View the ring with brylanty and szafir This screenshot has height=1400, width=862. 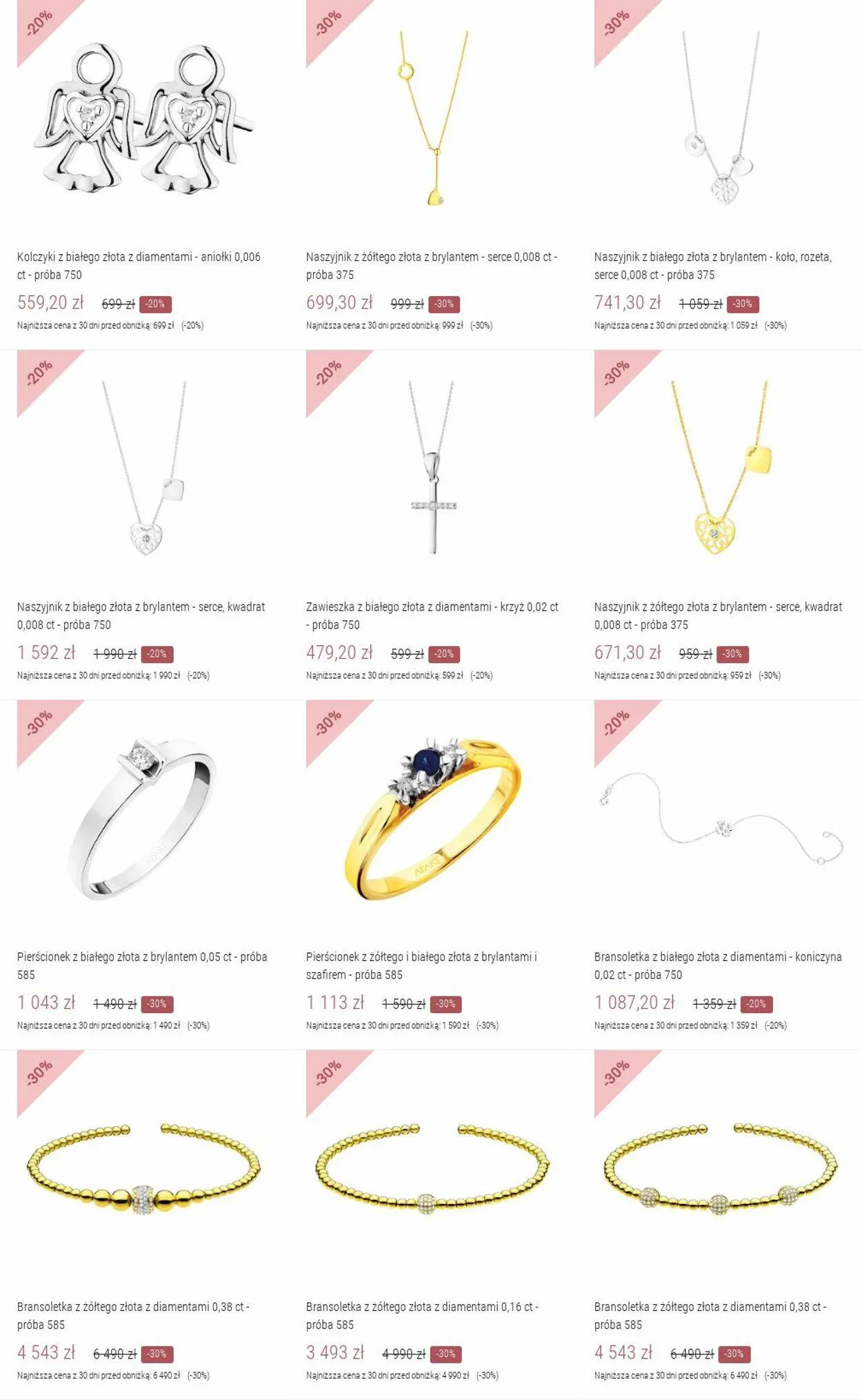point(421,965)
